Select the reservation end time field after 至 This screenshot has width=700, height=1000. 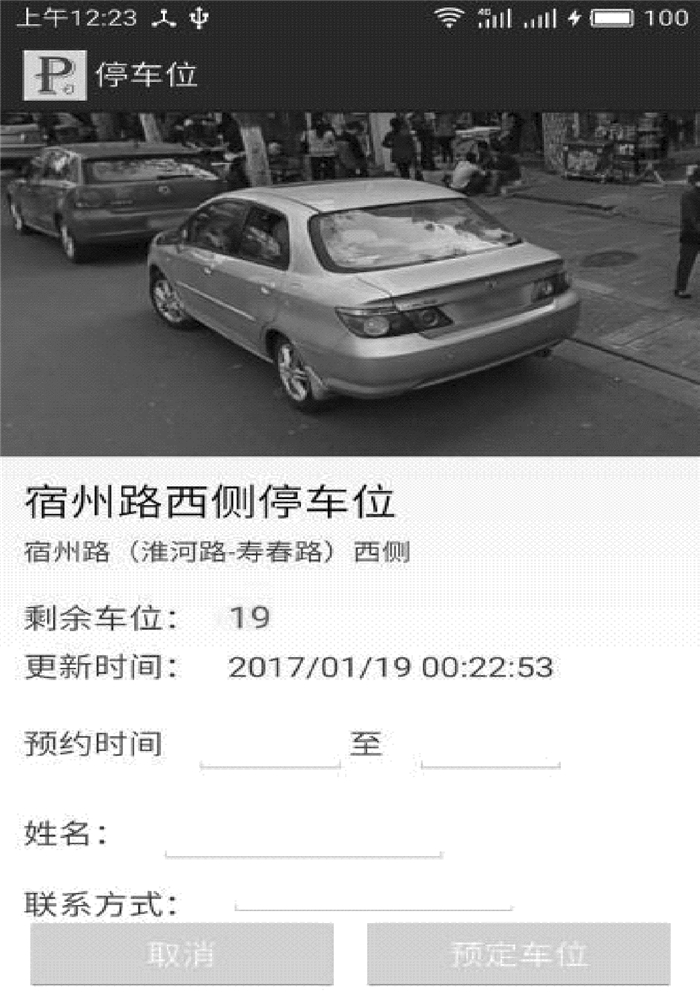490,749
